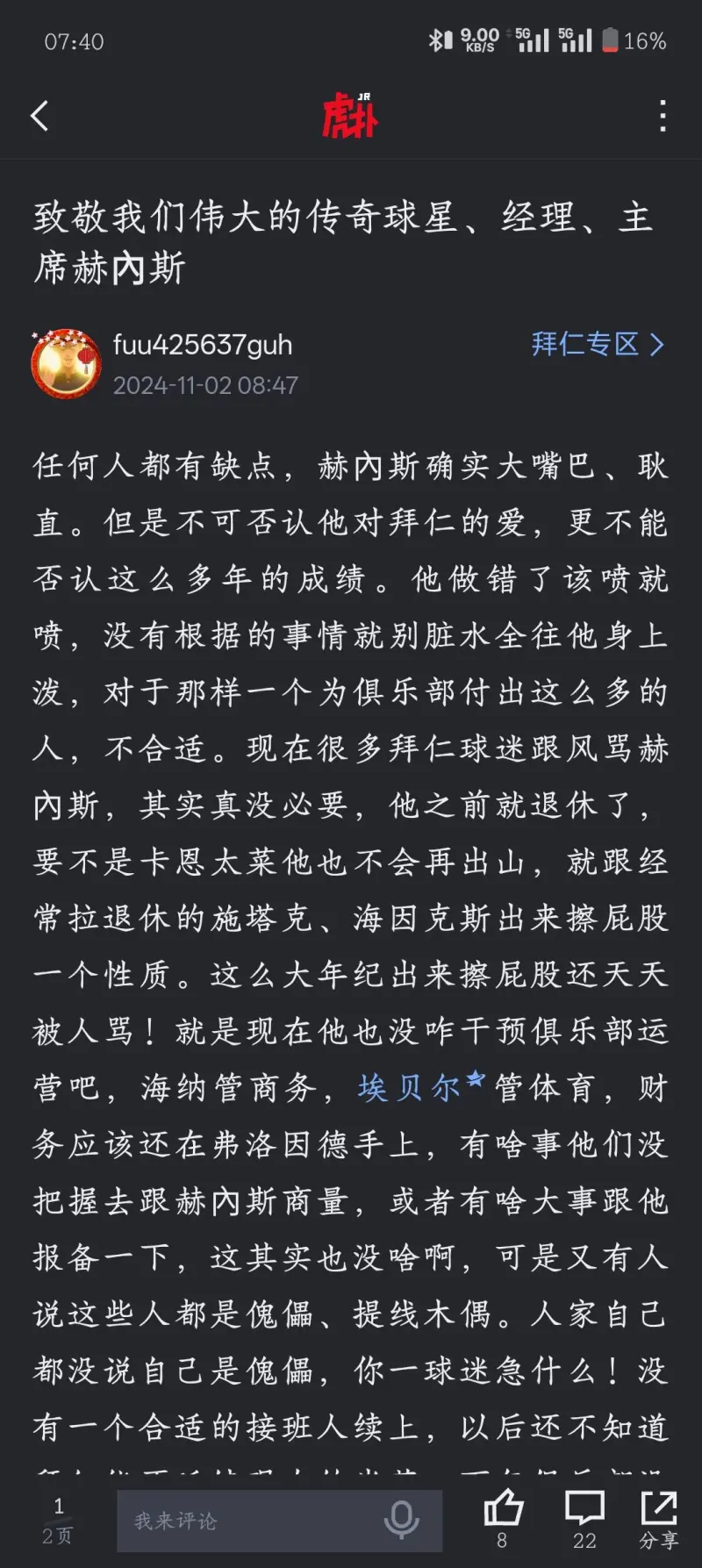The width and height of the screenshot is (702, 1568).
Task: Open the 我来评论 comment input field
Action: (x=246, y=1521)
